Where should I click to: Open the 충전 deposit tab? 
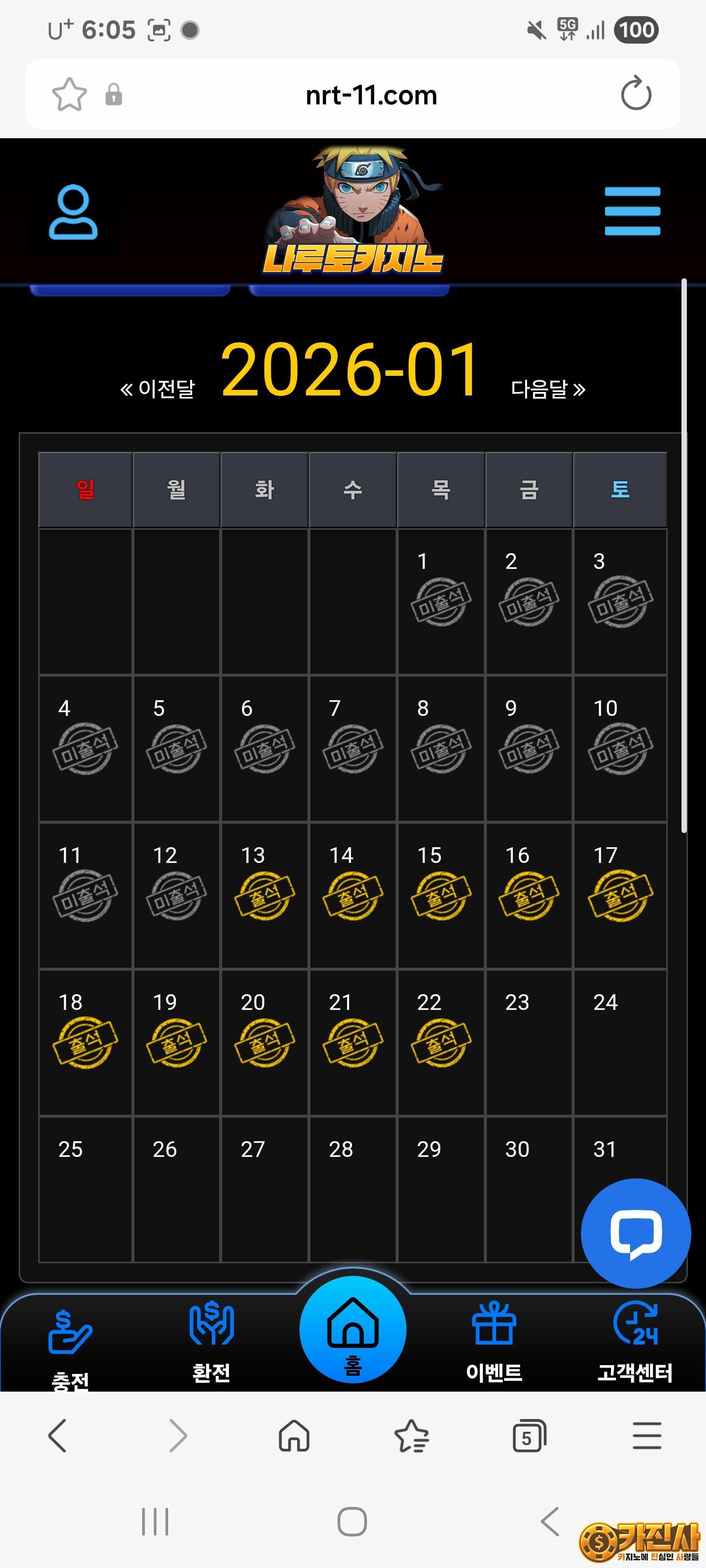(70, 1345)
